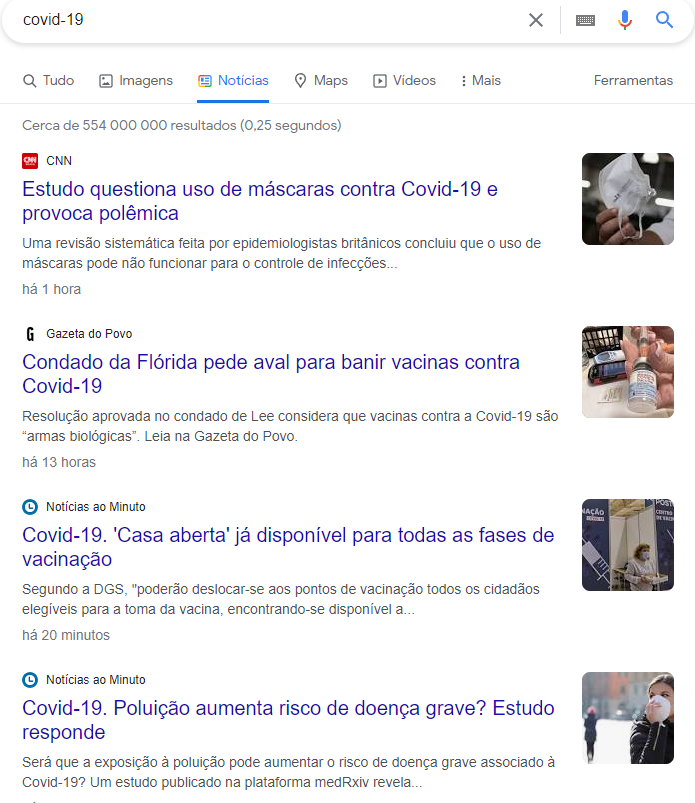Image resolution: width=695 pixels, height=803 pixels.
Task: Switch to the Vídeos tab
Action: click(404, 81)
